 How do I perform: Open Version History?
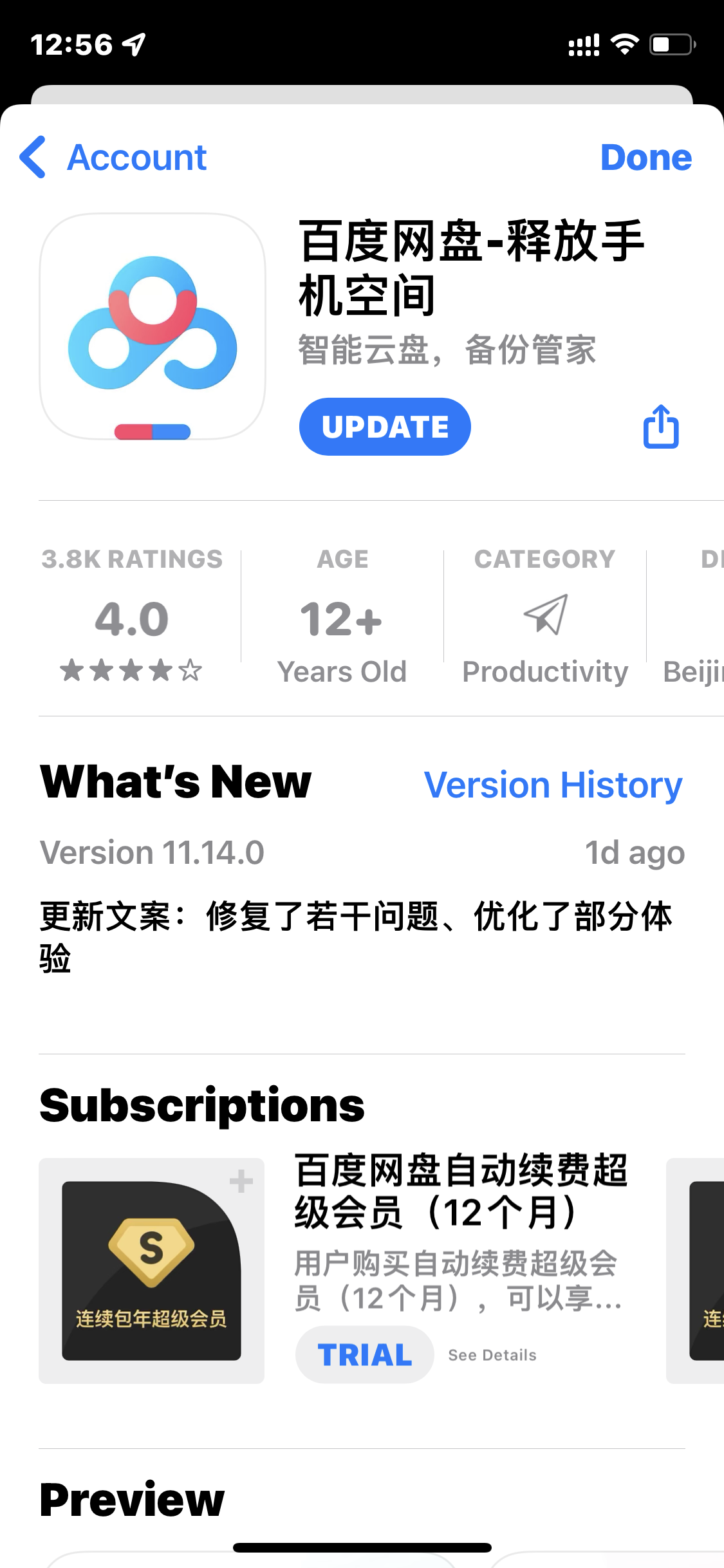553,785
